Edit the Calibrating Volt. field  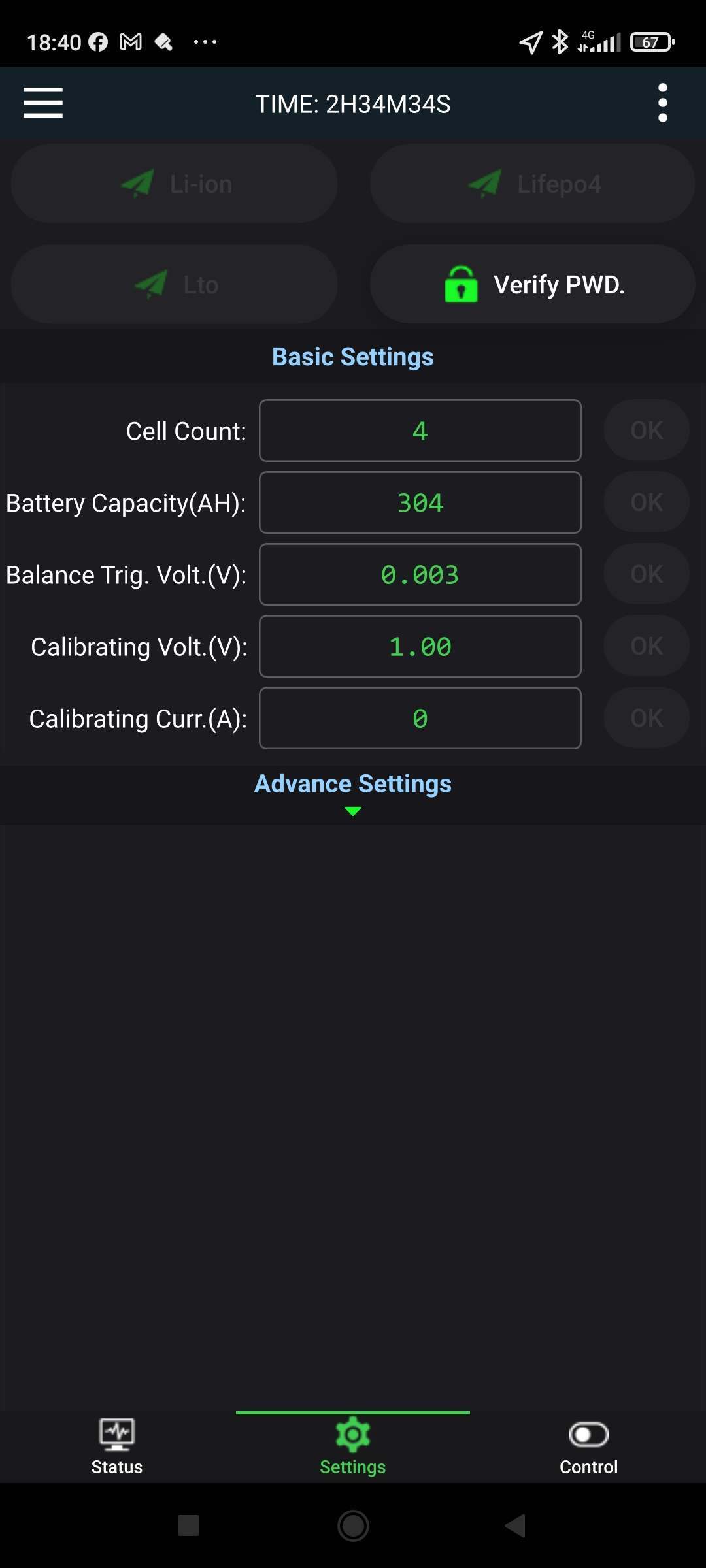pos(420,647)
